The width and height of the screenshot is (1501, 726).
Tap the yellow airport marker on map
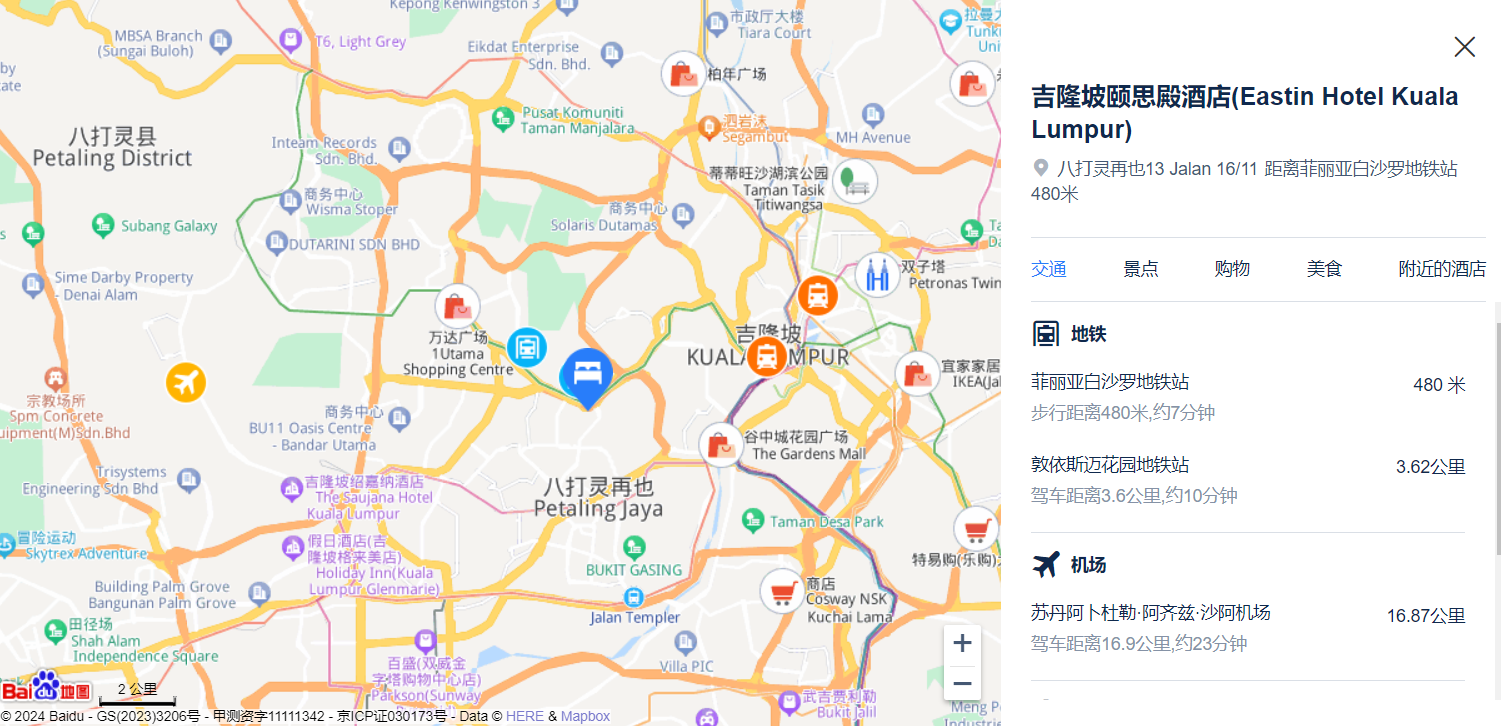coord(186,382)
